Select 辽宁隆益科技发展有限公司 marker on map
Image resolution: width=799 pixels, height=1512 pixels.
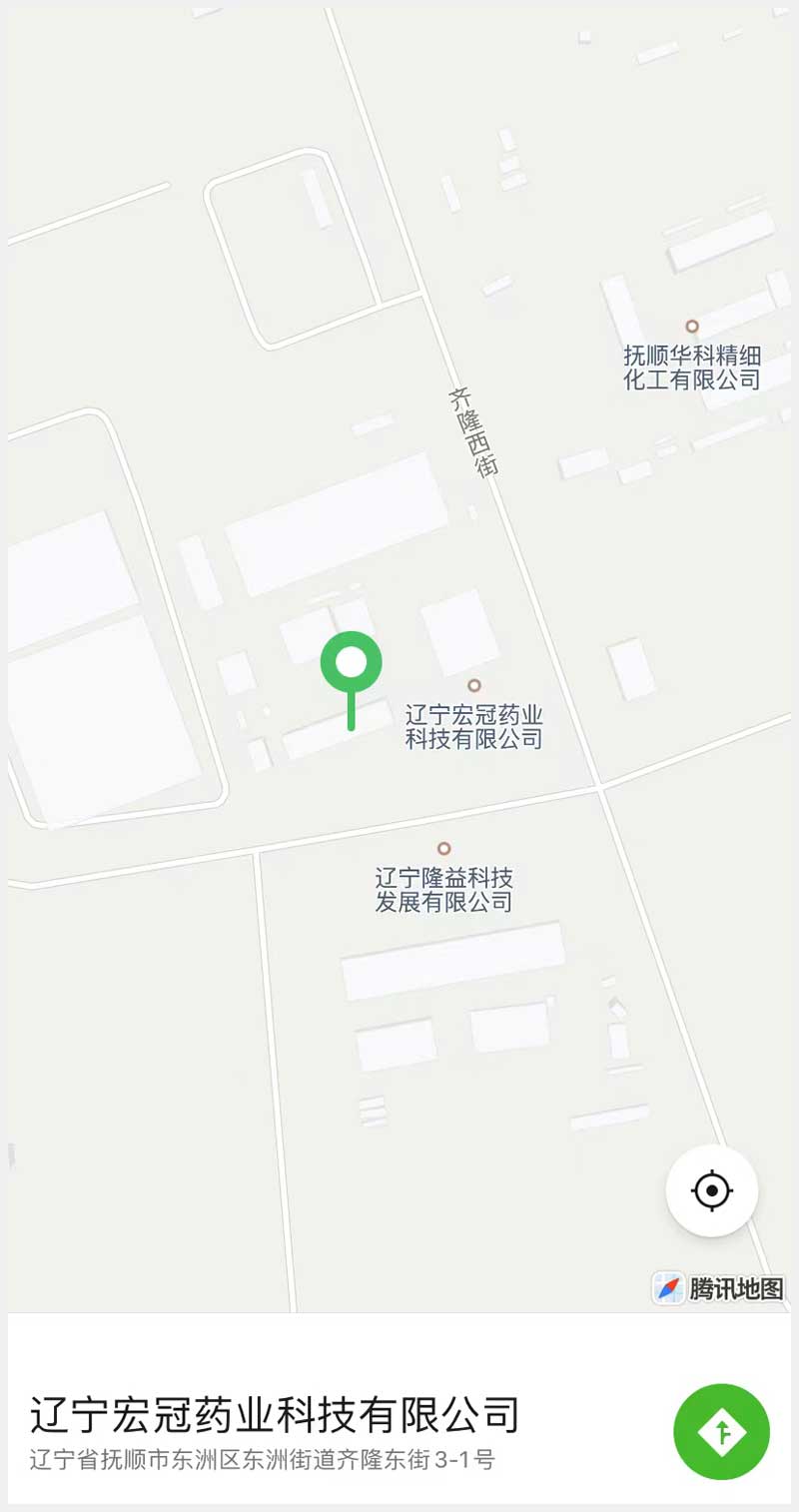(444, 849)
